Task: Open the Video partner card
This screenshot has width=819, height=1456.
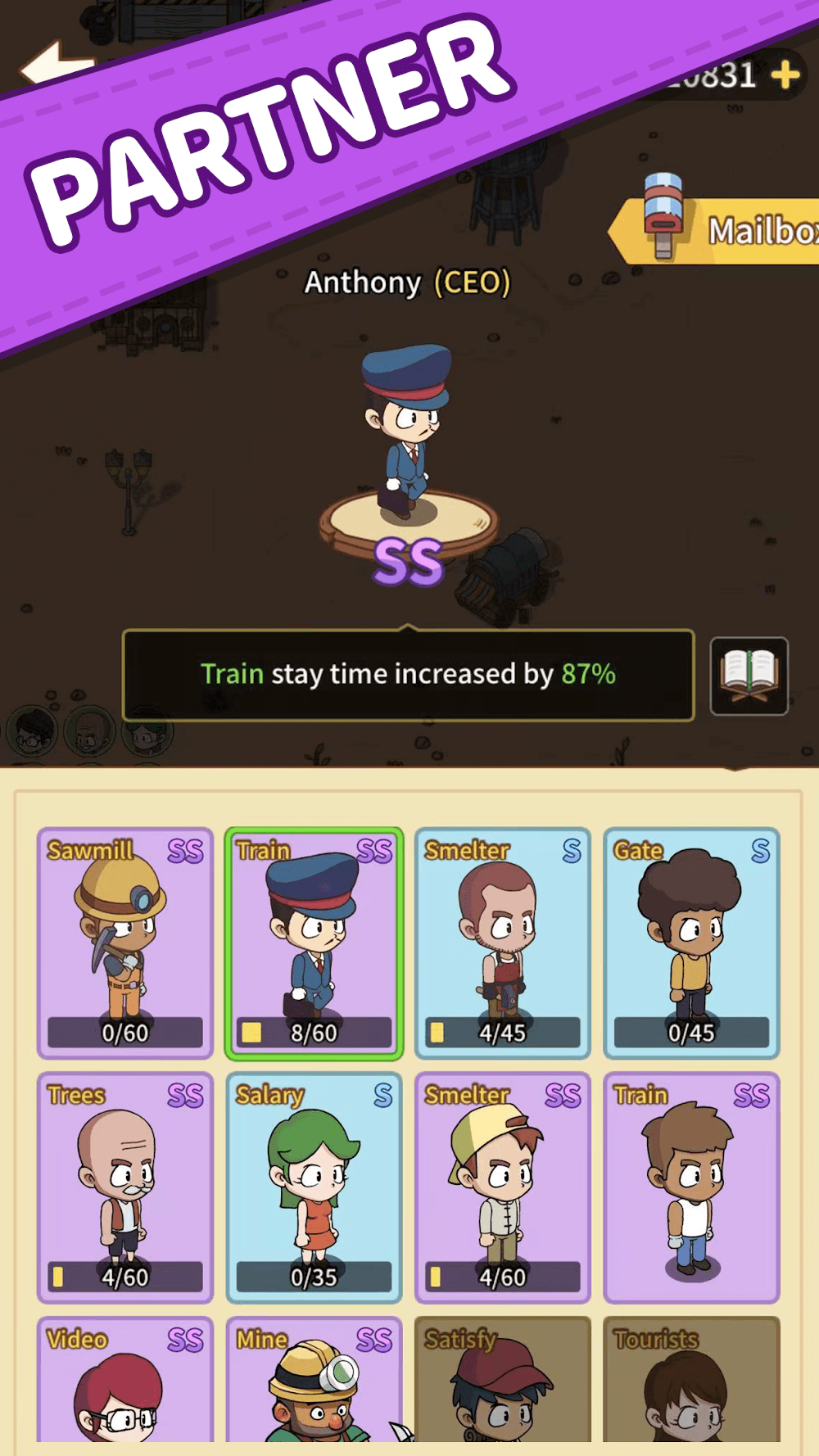Action: point(125,1384)
